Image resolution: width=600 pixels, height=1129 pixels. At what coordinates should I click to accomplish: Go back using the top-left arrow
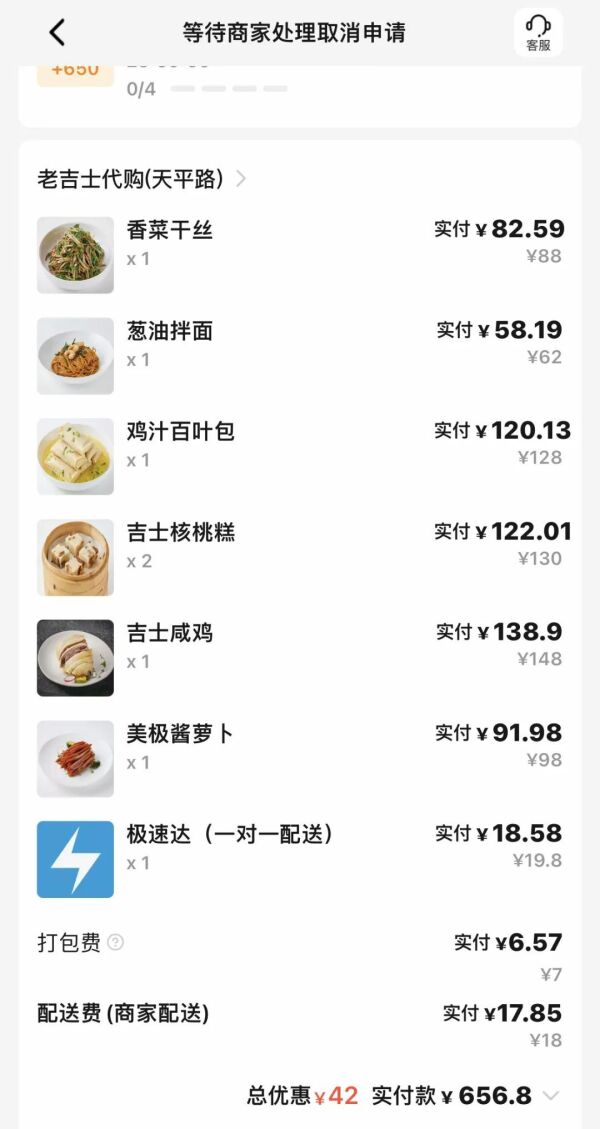(x=57, y=32)
